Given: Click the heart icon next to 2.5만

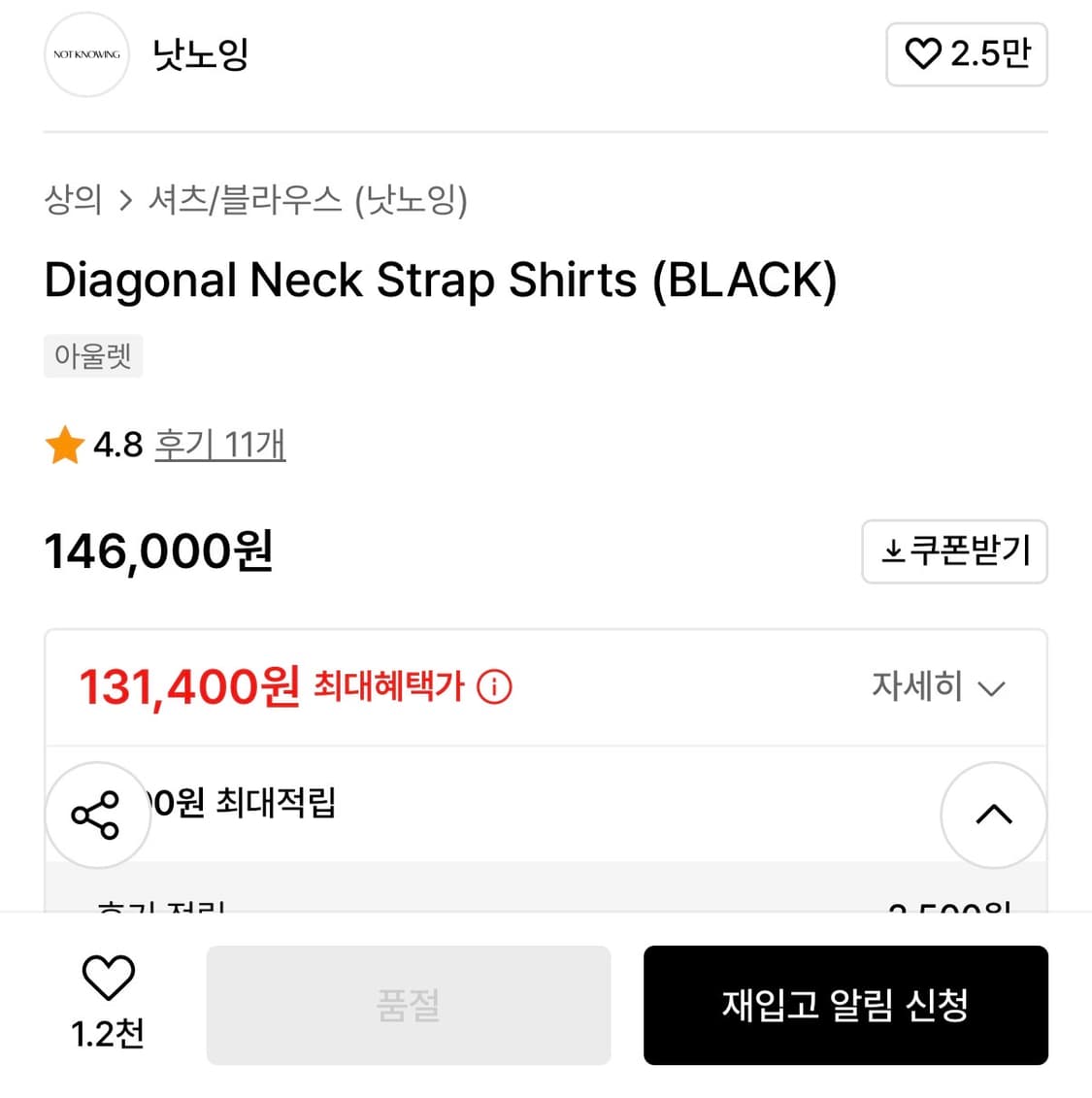Looking at the screenshot, I should [923, 55].
